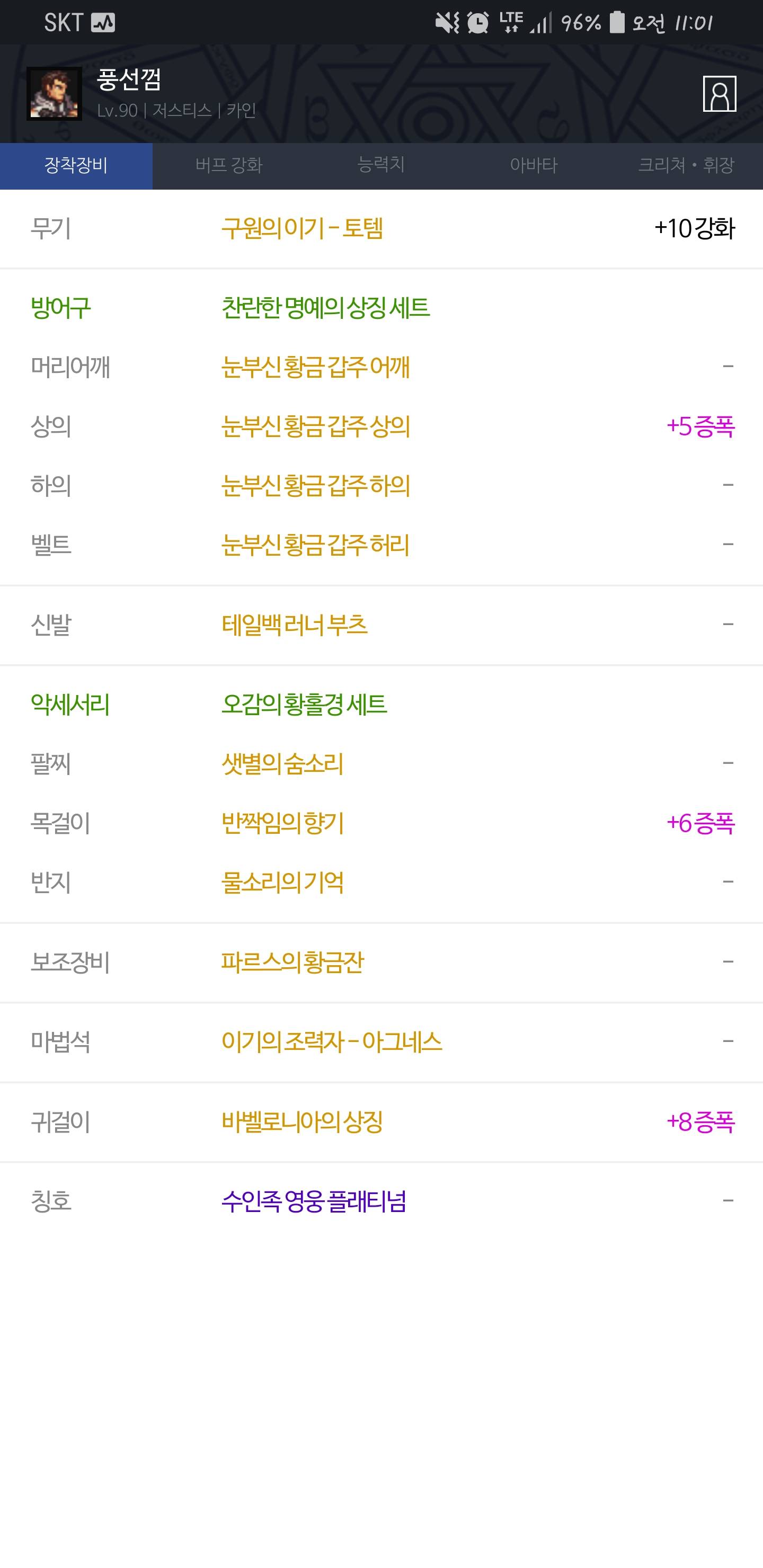Open bracelet item 샛별의 숨소리

coord(381,764)
